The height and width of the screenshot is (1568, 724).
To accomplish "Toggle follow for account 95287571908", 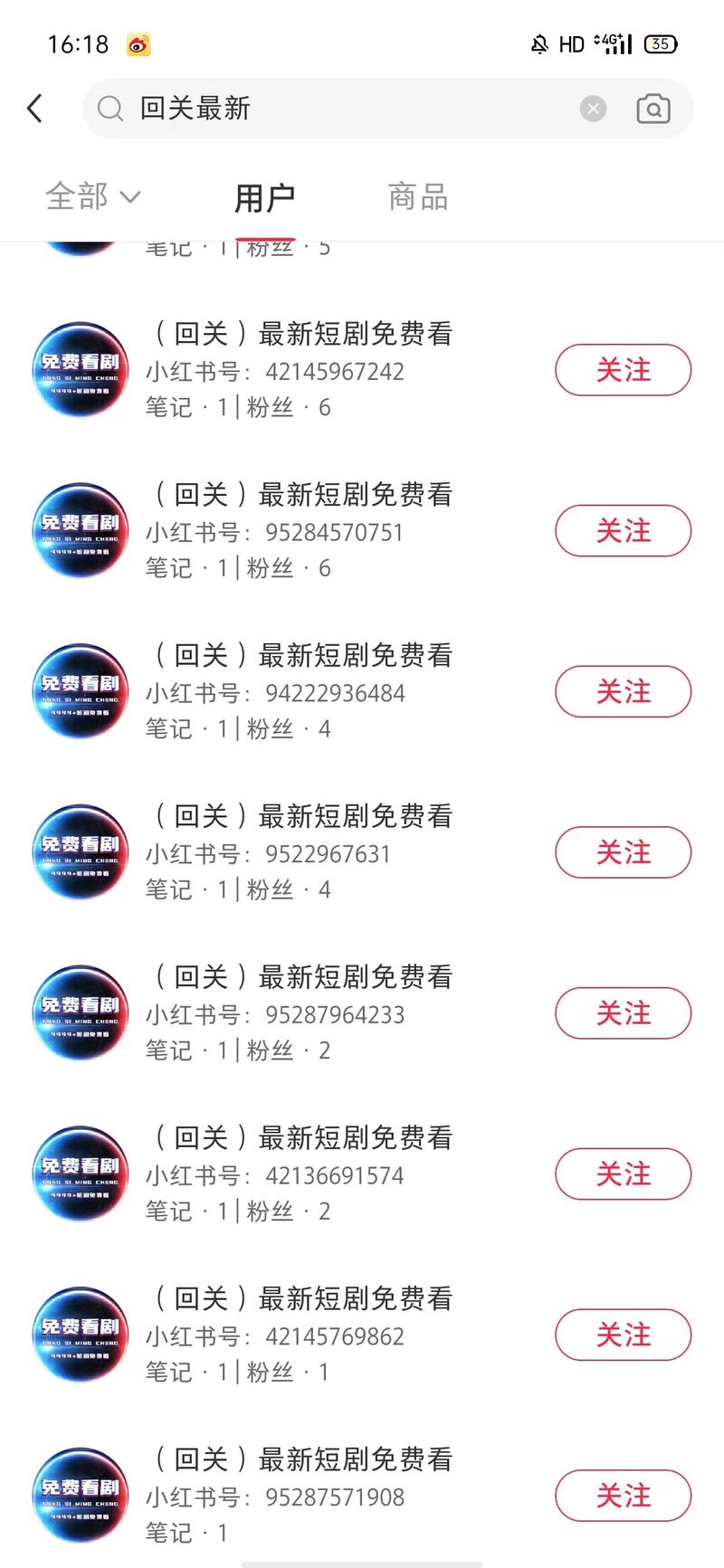I will click(623, 1497).
